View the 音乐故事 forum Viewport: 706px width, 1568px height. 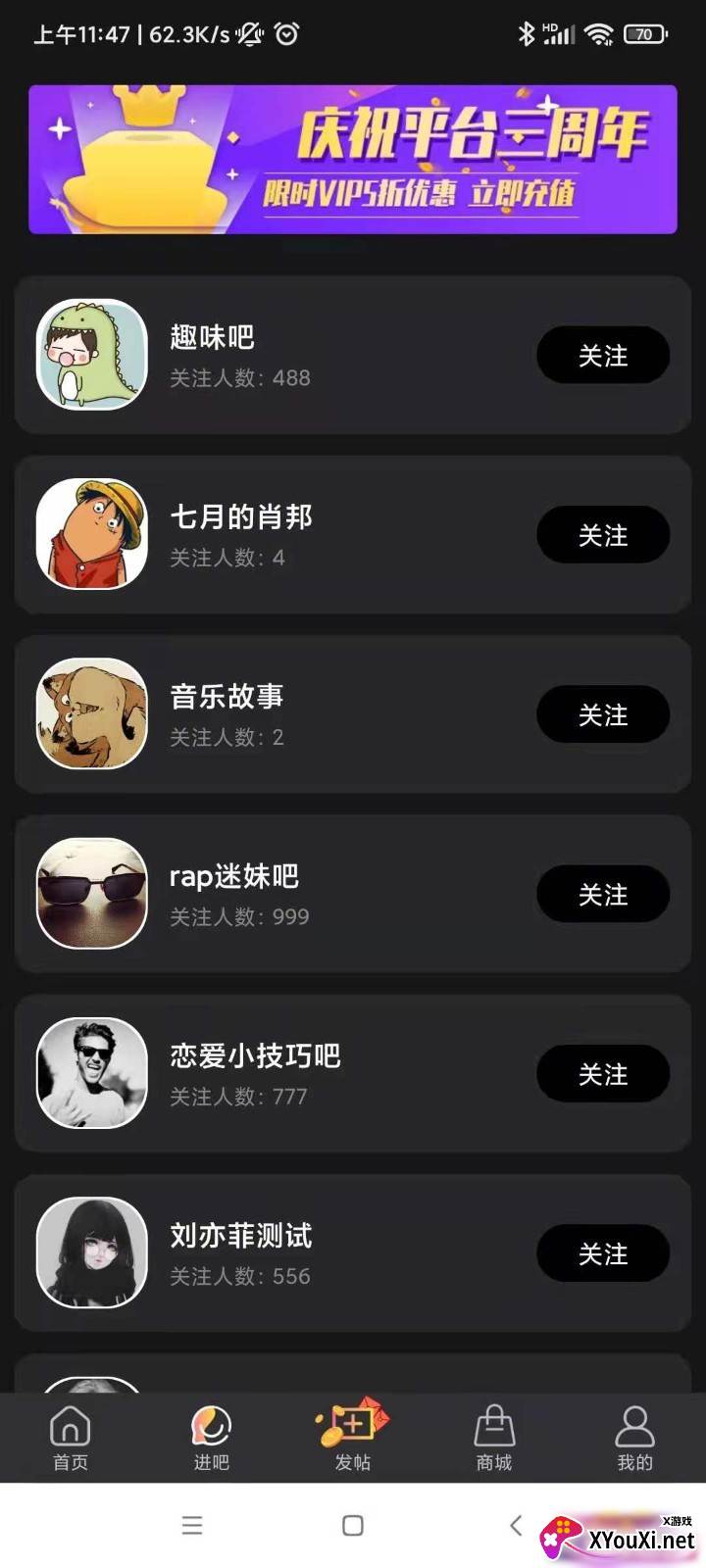294,714
